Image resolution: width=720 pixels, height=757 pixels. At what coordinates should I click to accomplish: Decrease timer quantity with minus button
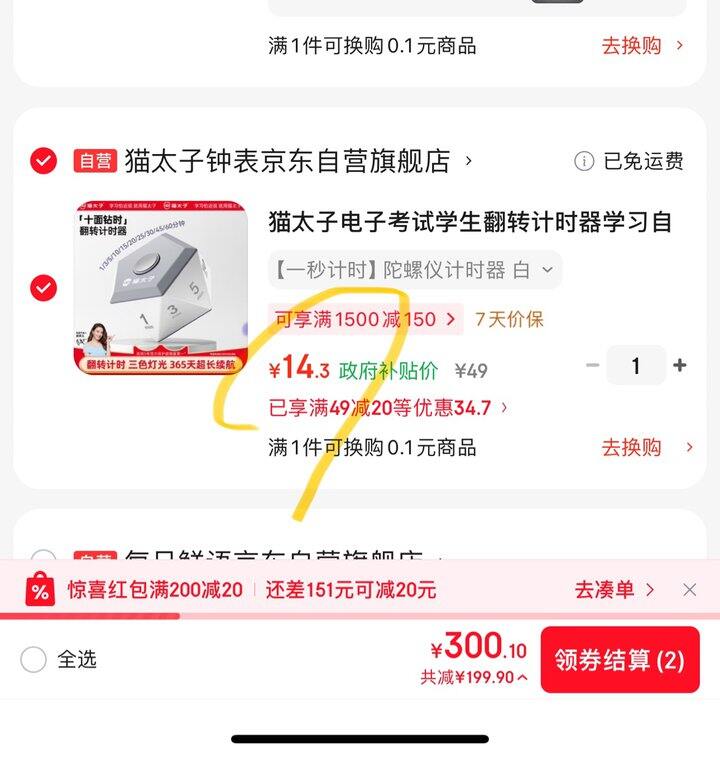tap(593, 366)
